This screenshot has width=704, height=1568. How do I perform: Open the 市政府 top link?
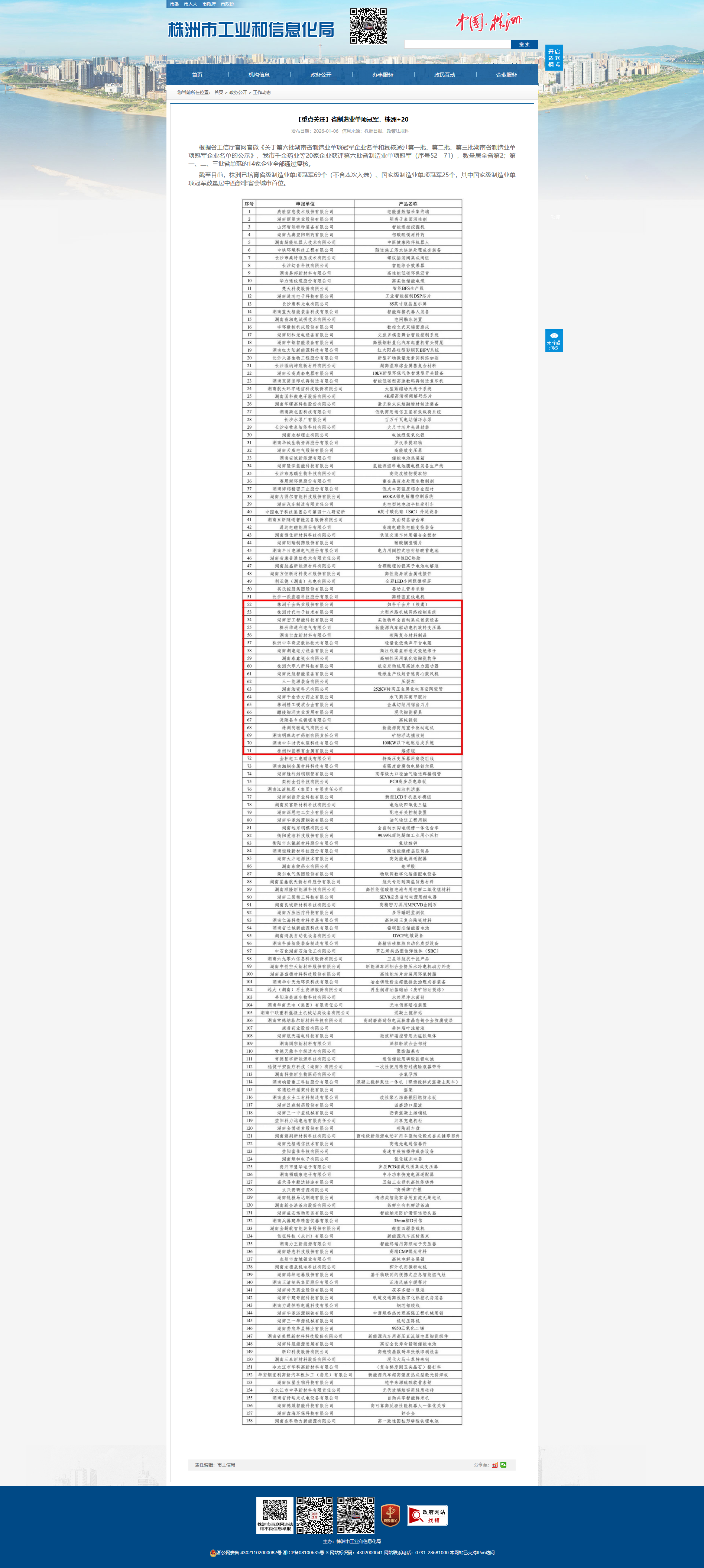209,4
